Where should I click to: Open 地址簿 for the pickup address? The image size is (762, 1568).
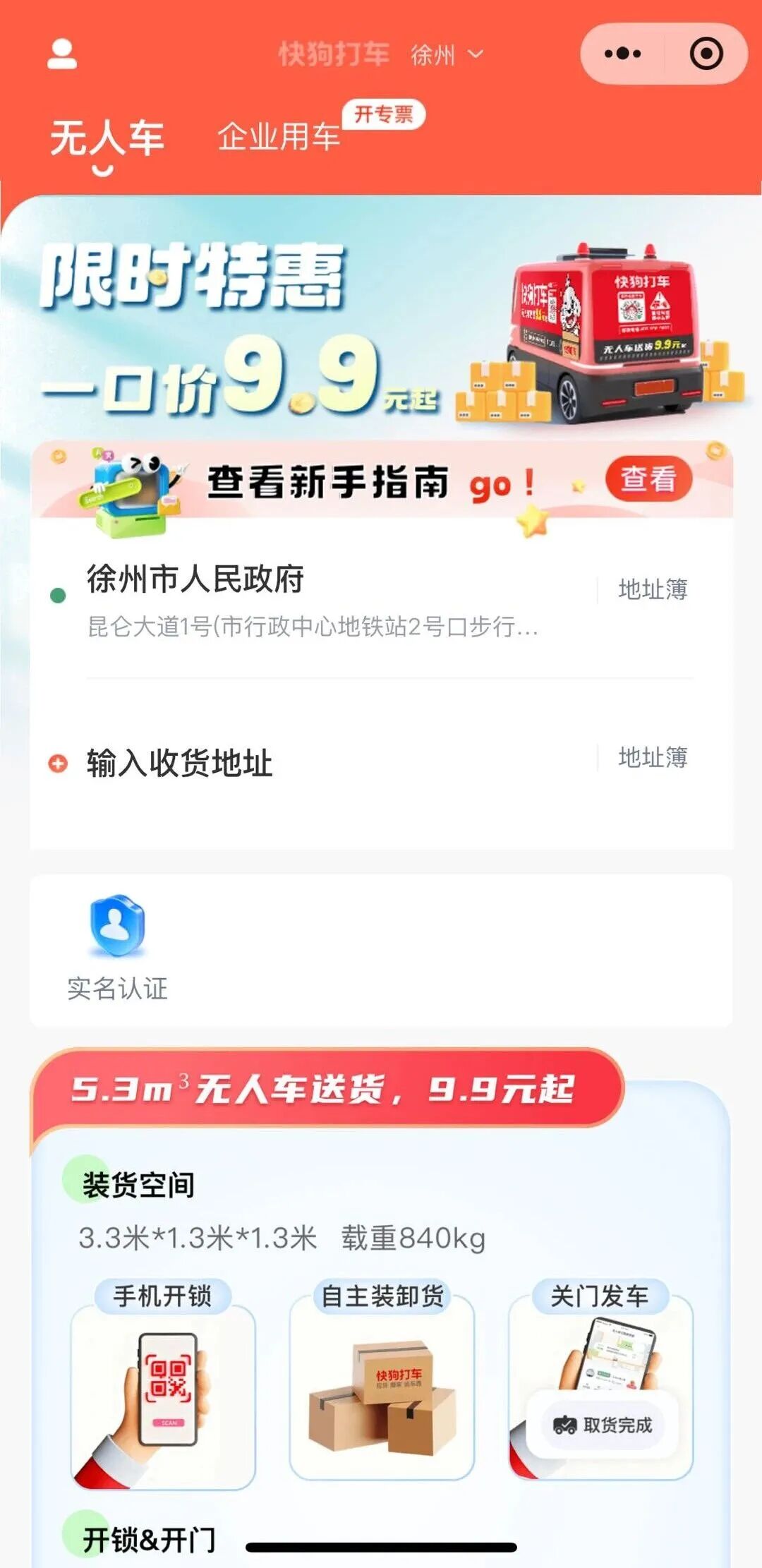point(653,589)
